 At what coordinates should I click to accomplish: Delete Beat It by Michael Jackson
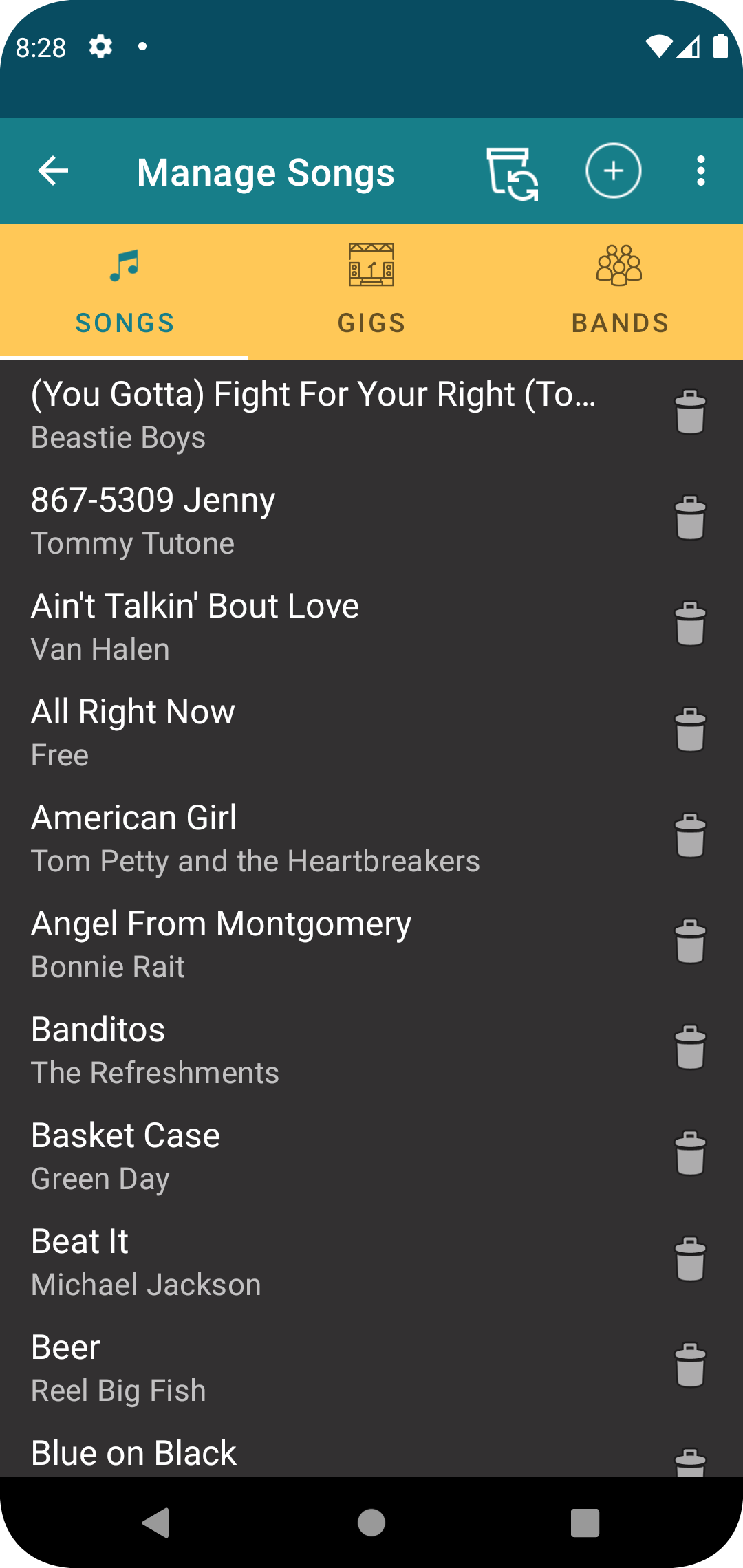690,1259
